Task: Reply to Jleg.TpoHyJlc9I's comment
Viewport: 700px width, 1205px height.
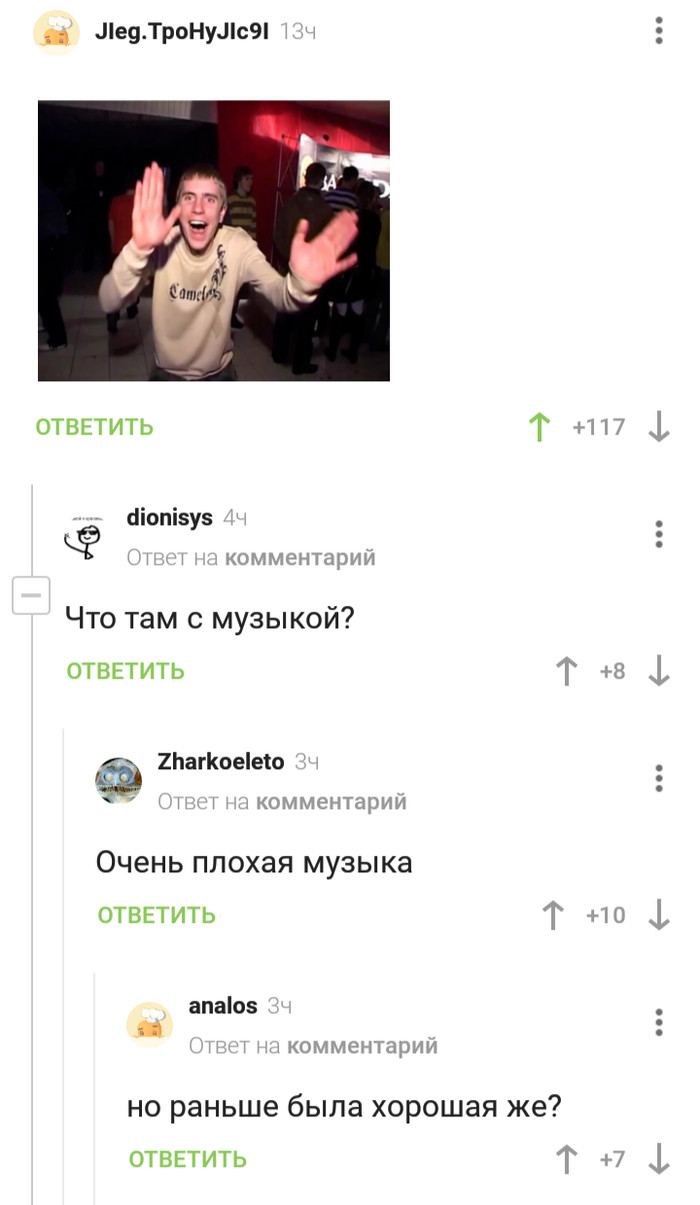Action: coord(95,427)
